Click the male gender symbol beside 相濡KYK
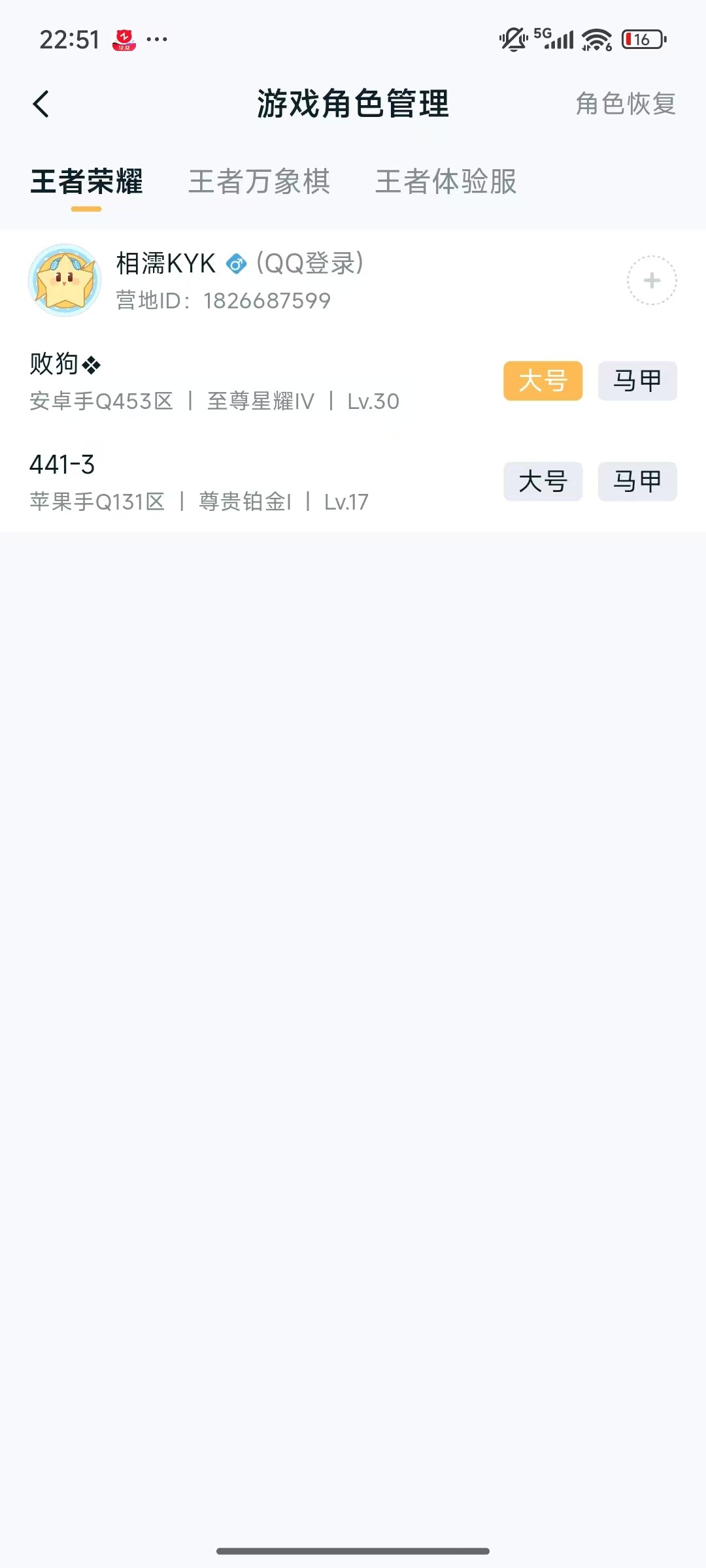The width and height of the screenshot is (706, 1568). pyautogui.click(x=237, y=265)
